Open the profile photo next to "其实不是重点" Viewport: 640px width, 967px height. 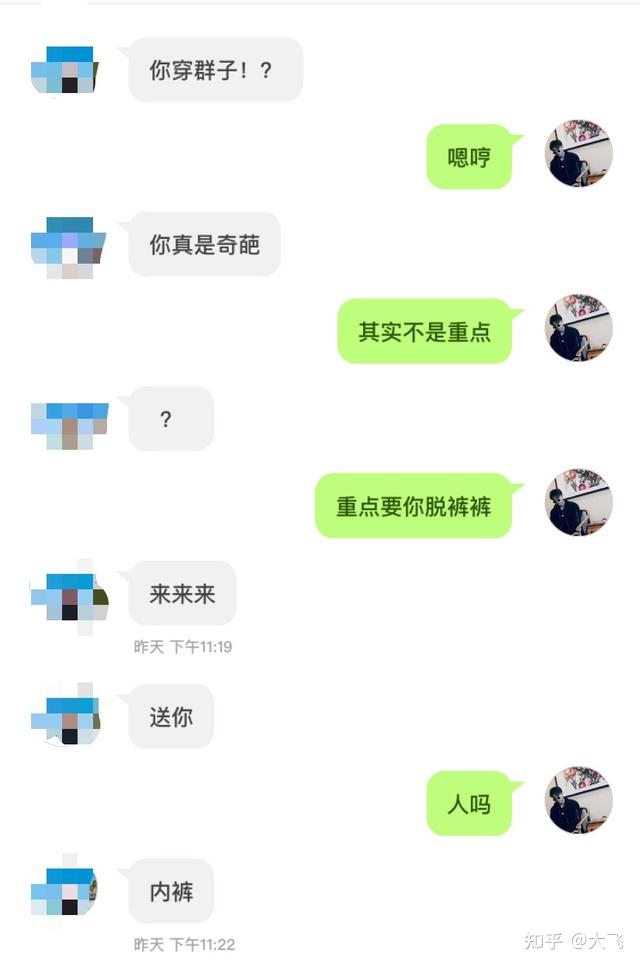point(579,328)
